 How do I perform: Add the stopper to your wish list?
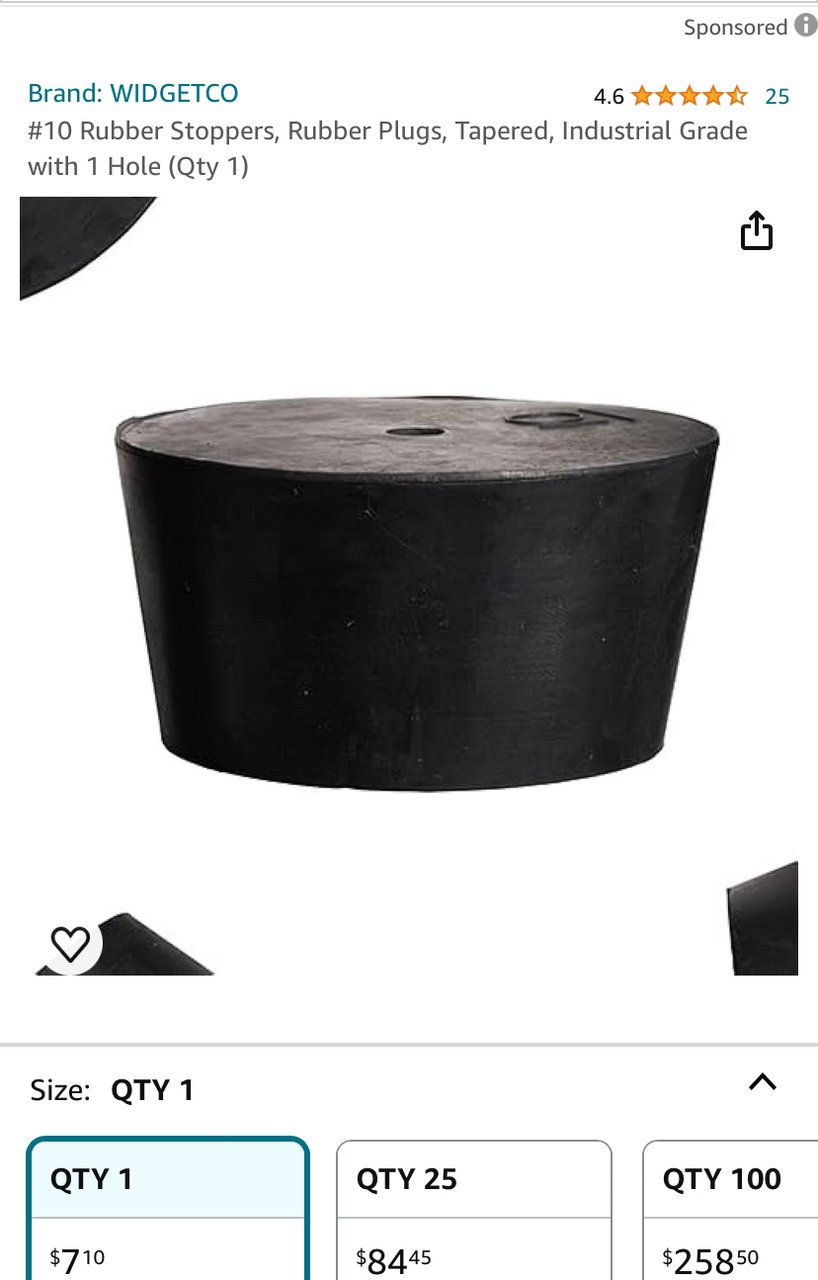pyautogui.click(x=70, y=943)
